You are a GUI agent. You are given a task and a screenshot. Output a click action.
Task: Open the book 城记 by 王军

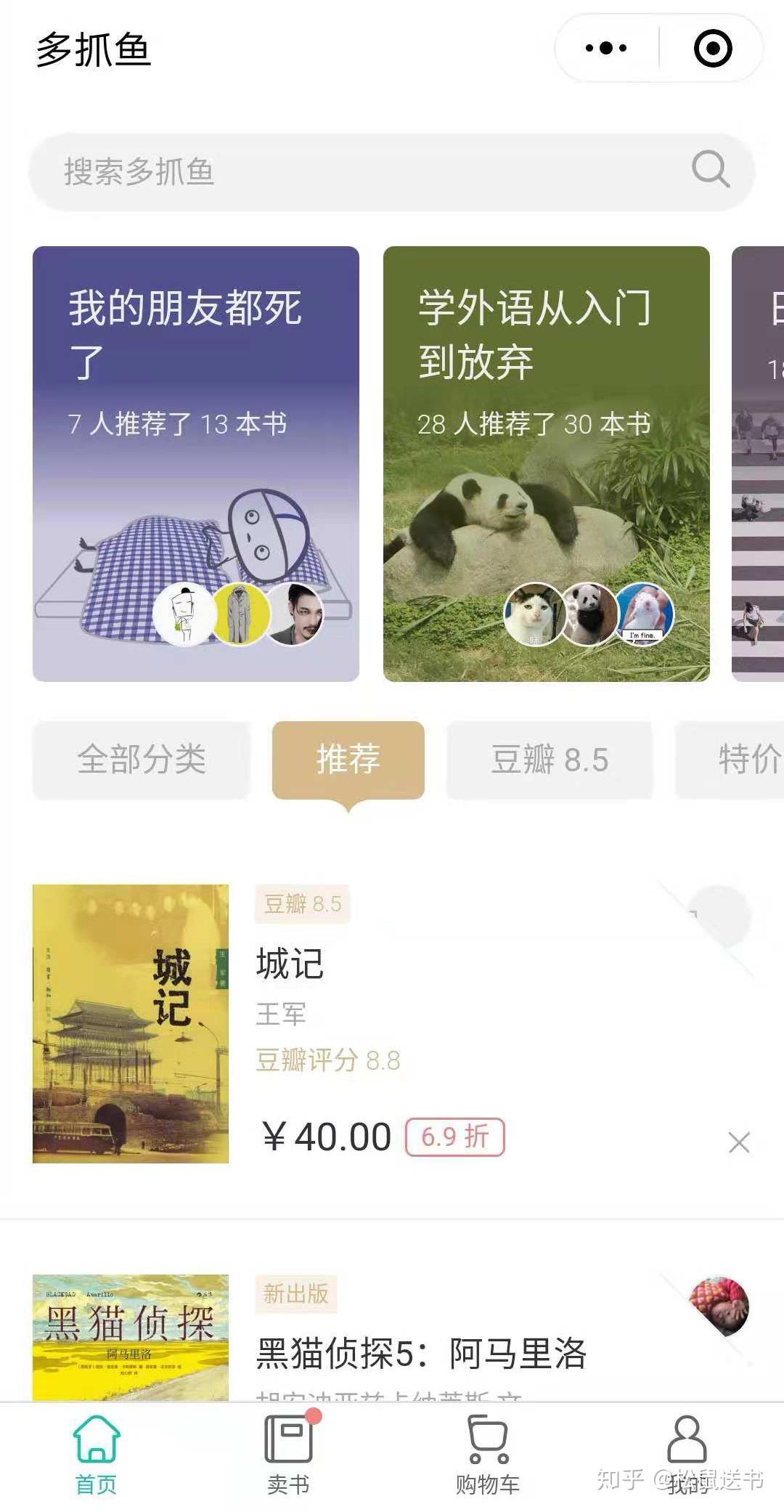[392, 1023]
